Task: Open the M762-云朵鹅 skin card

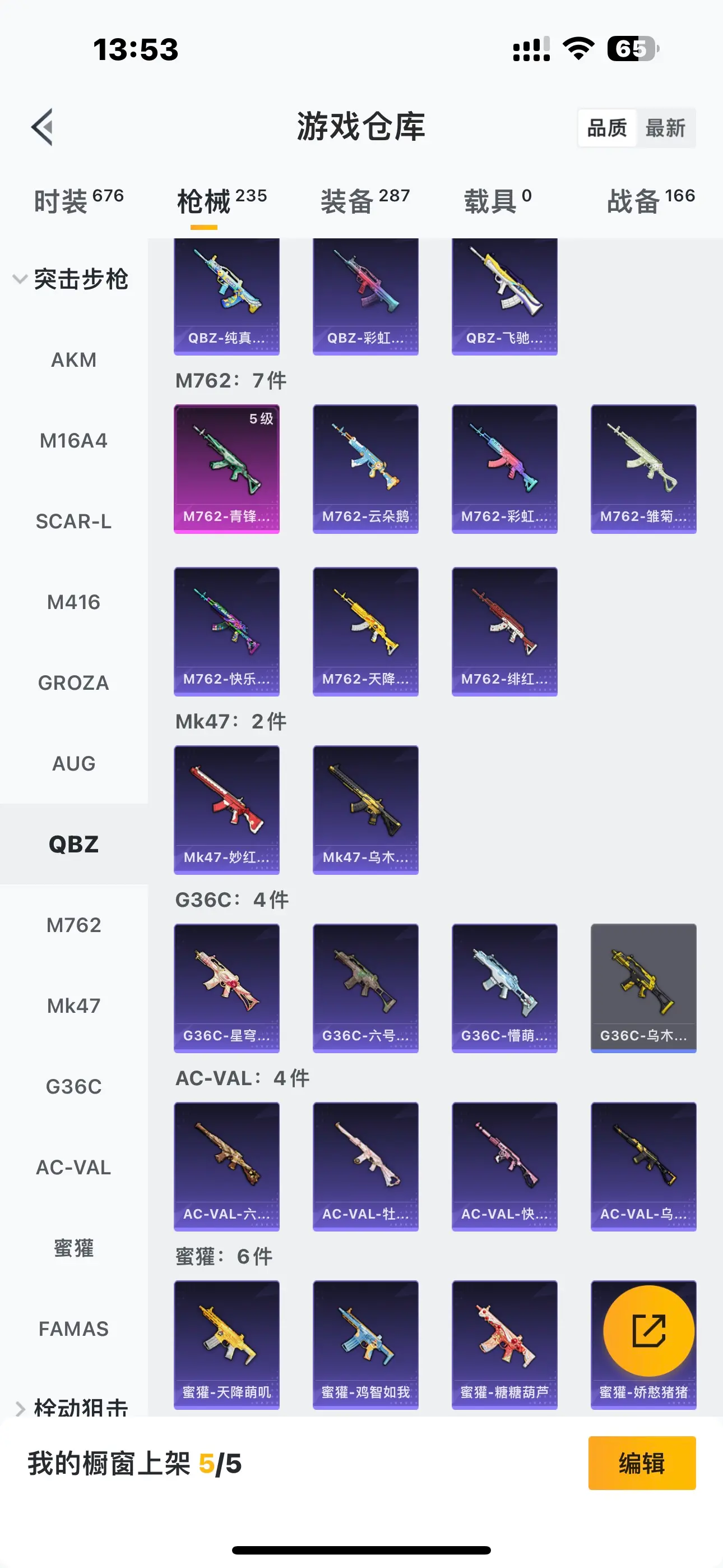Action: click(365, 469)
